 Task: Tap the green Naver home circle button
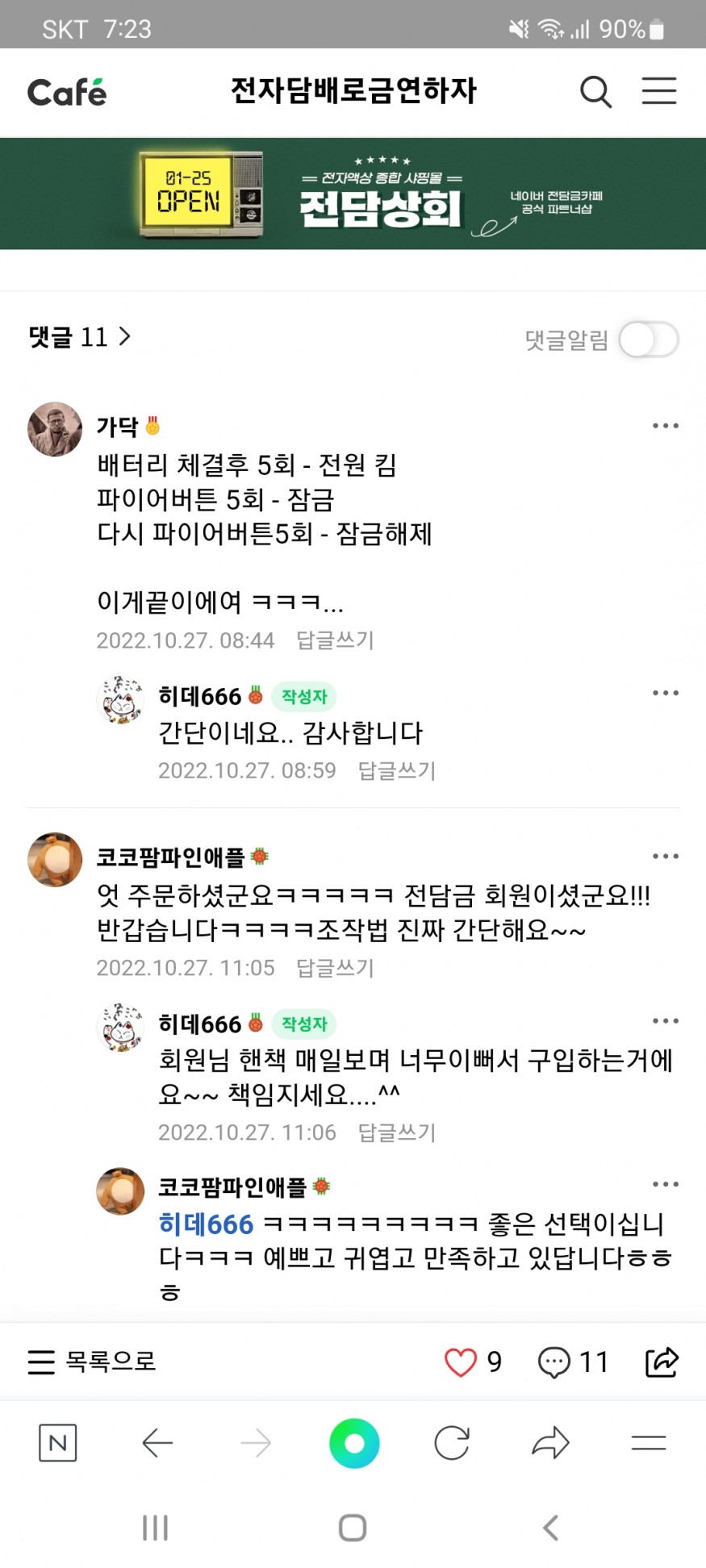[353, 1443]
